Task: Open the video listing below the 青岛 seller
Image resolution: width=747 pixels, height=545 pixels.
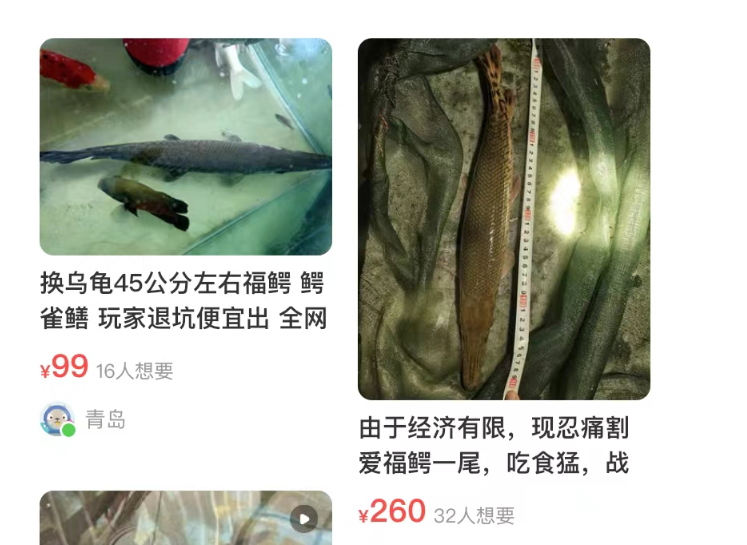Action: pyautogui.click(x=185, y=518)
